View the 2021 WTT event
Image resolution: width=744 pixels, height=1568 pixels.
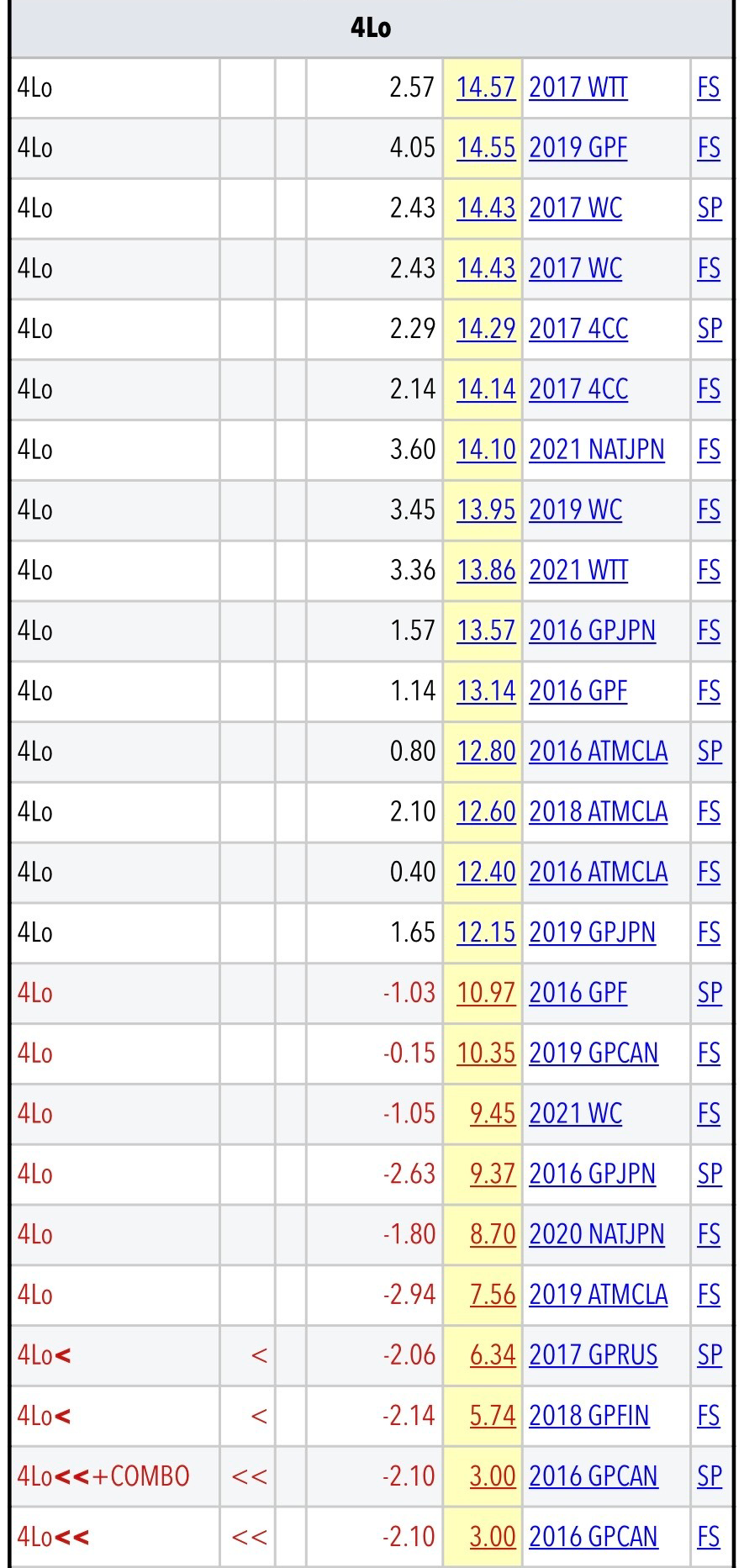[578, 572]
